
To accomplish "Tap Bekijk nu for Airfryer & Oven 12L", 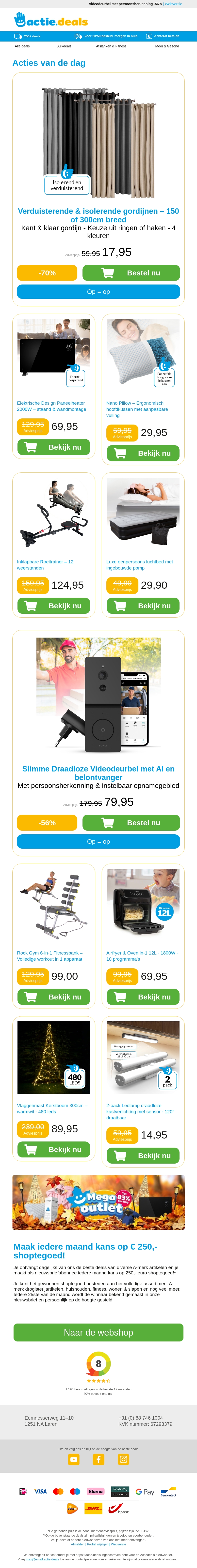I will [143, 997].
